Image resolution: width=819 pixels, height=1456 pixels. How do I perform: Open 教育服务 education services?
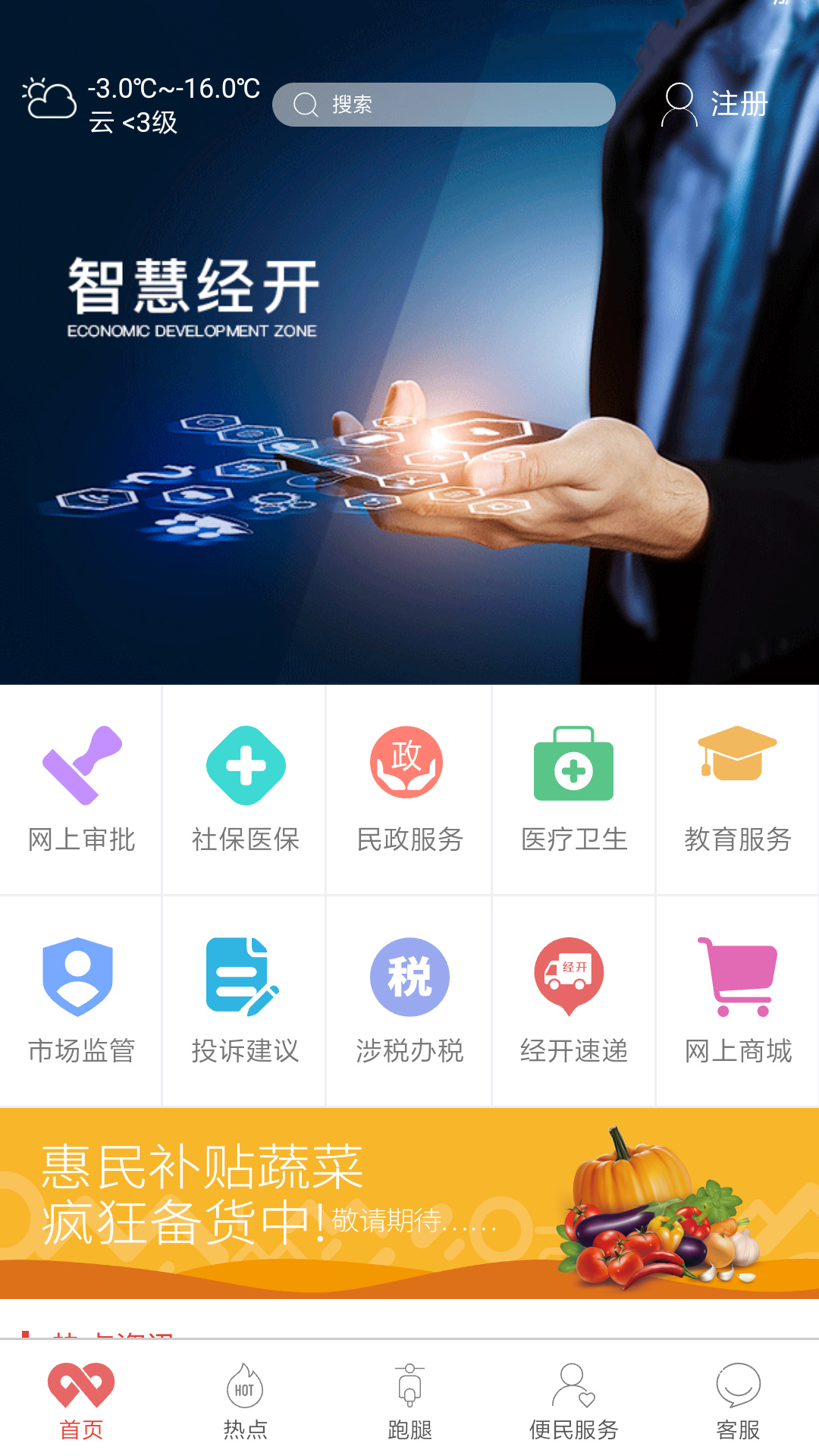pyautogui.click(x=738, y=789)
